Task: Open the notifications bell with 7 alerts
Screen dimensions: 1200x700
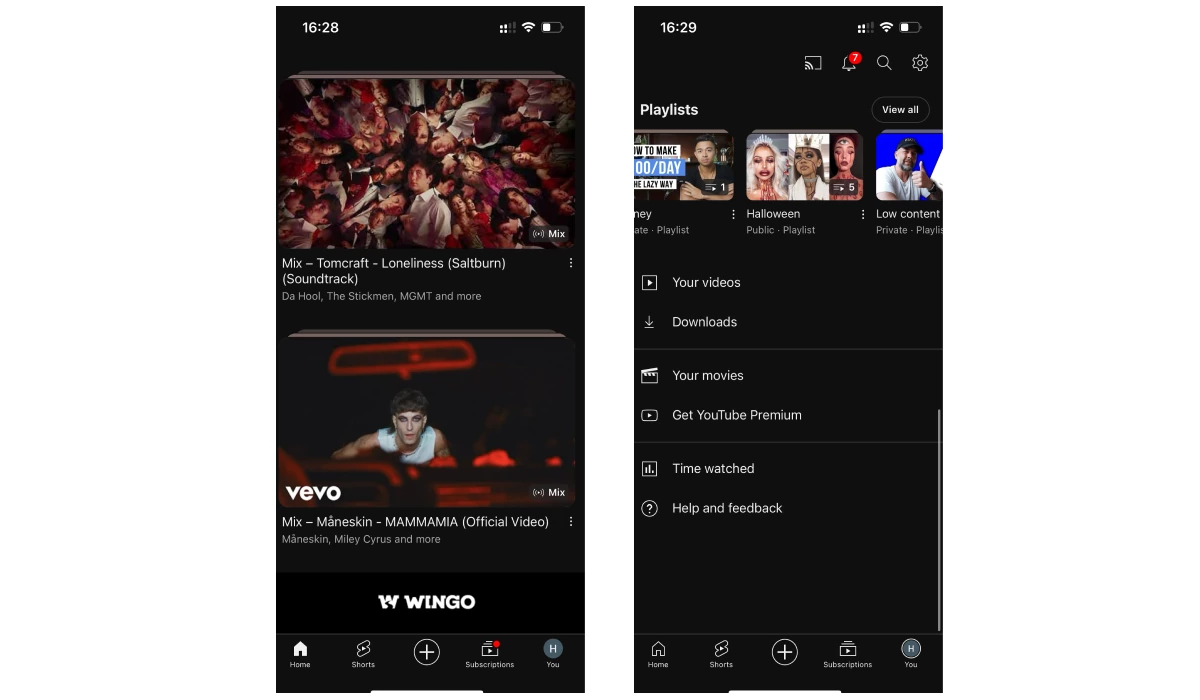Action: 849,63
